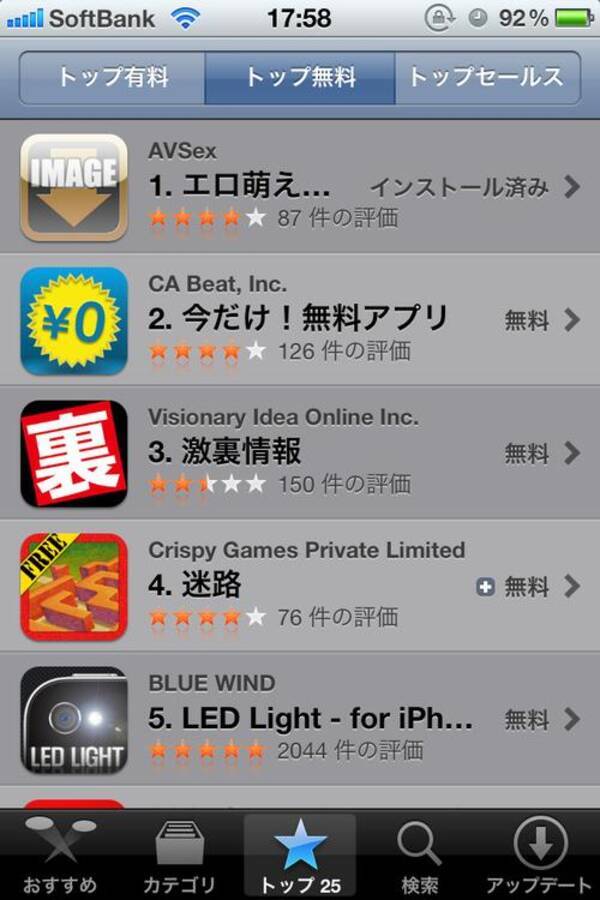Tap the 無料 button for 今だけ！無料アプリ
Viewport: 600px width, 900px height.
[x=527, y=320]
